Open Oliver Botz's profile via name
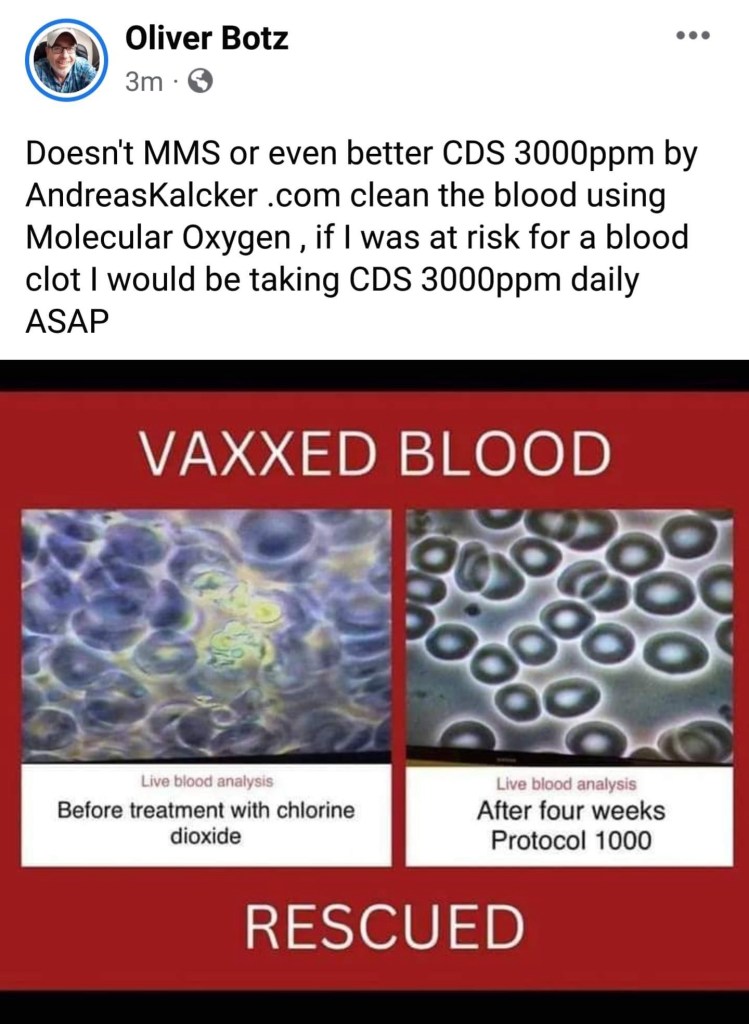The width and height of the screenshot is (749, 1024). tap(207, 39)
